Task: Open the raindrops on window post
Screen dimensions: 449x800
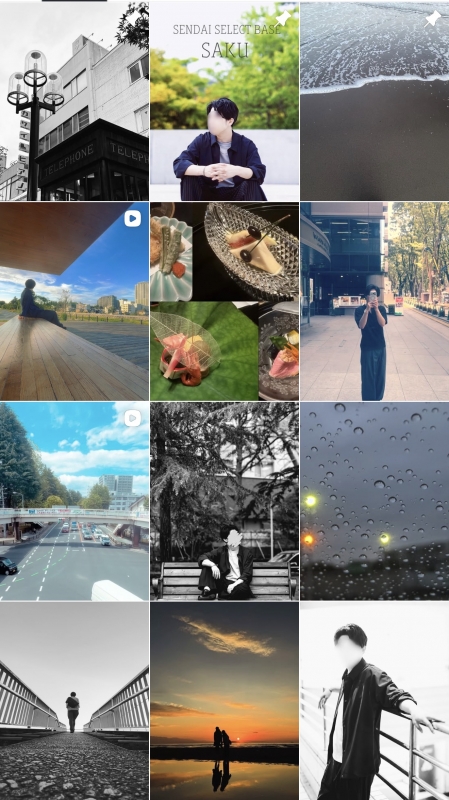Action: [x=375, y=501]
